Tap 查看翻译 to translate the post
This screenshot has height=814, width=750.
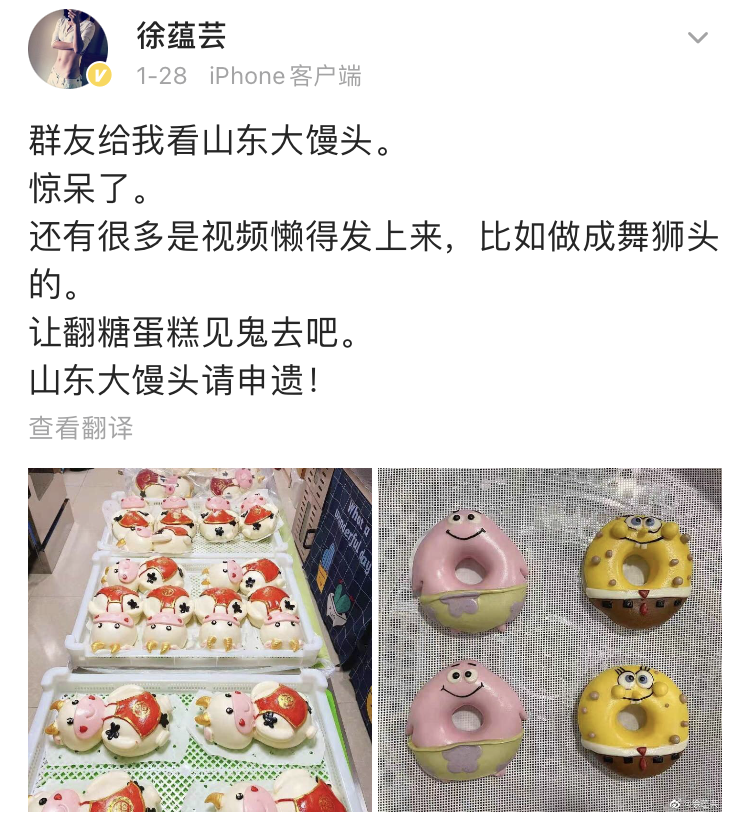pos(81,429)
